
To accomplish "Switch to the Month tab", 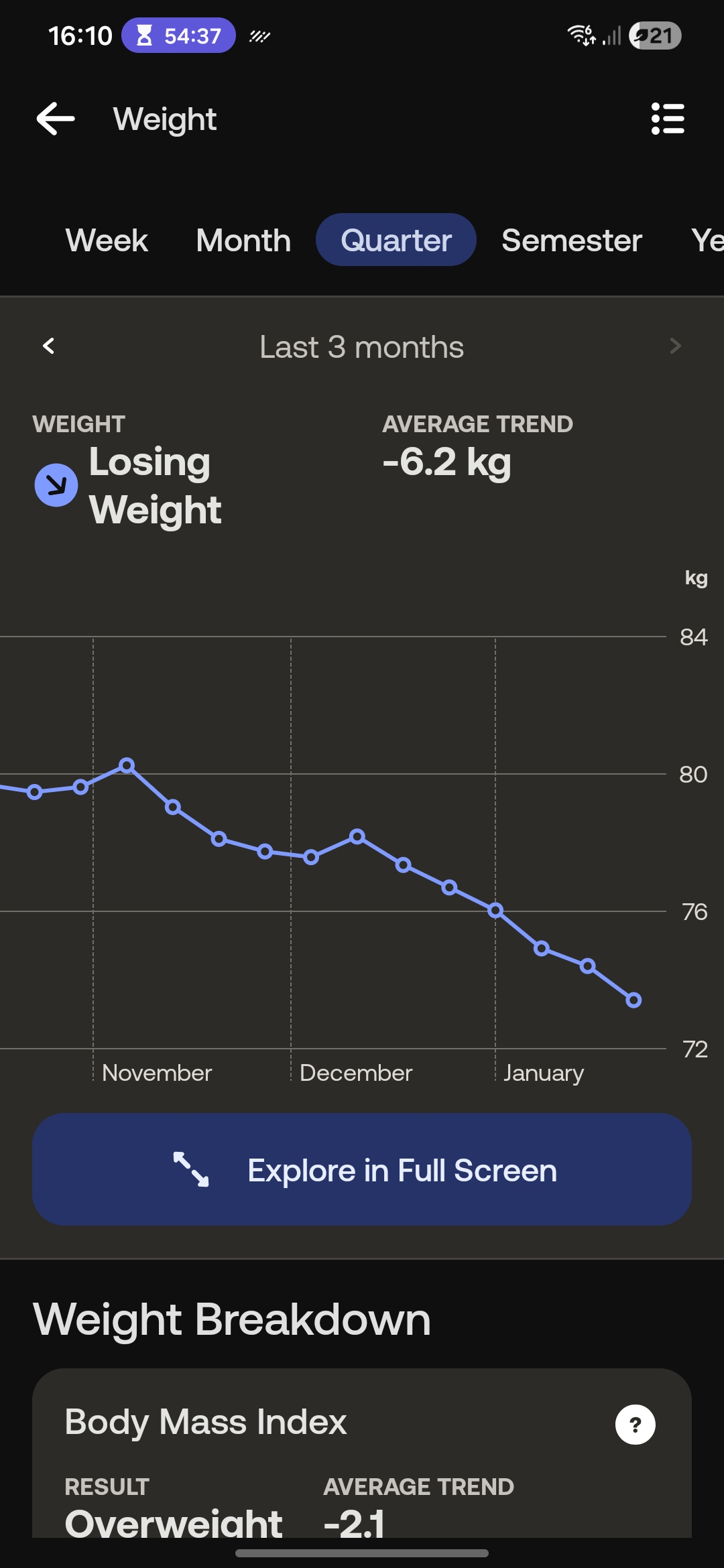I will (x=243, y=240).
